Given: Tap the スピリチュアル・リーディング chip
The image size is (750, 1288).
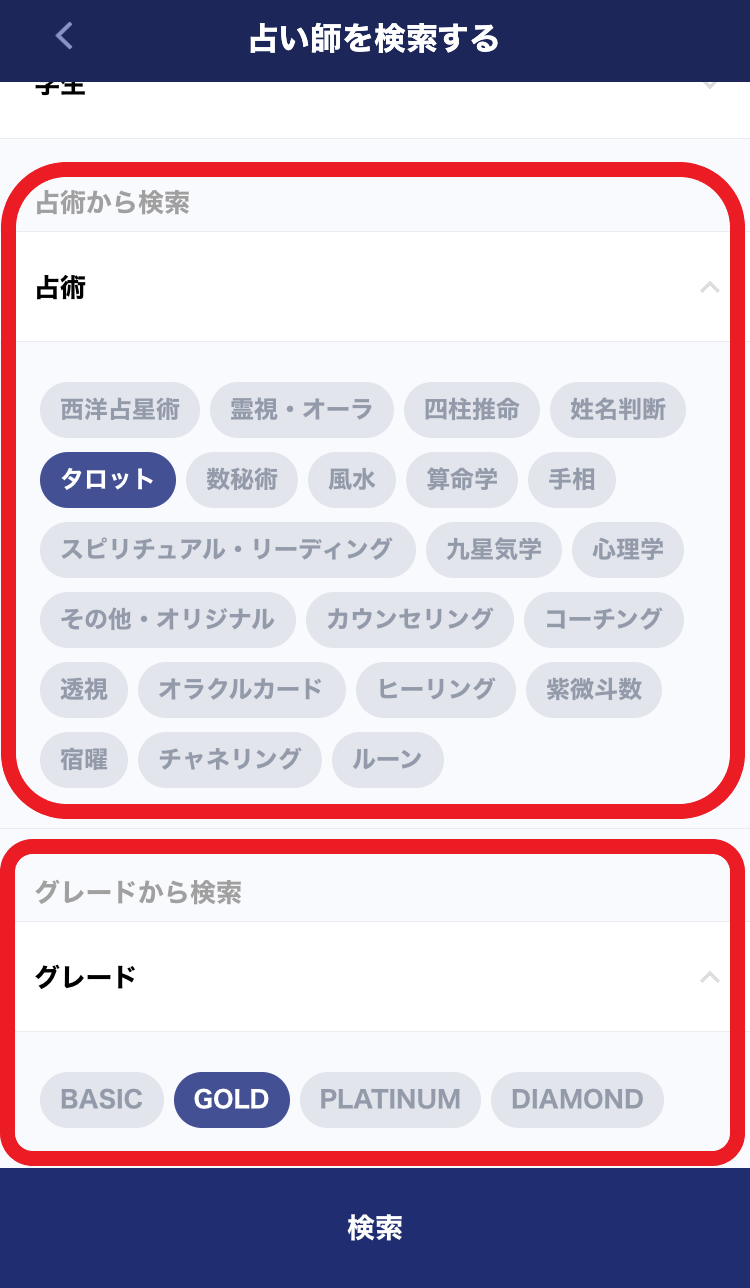Looking at the screenshot, I should click(x=227, y=550).
